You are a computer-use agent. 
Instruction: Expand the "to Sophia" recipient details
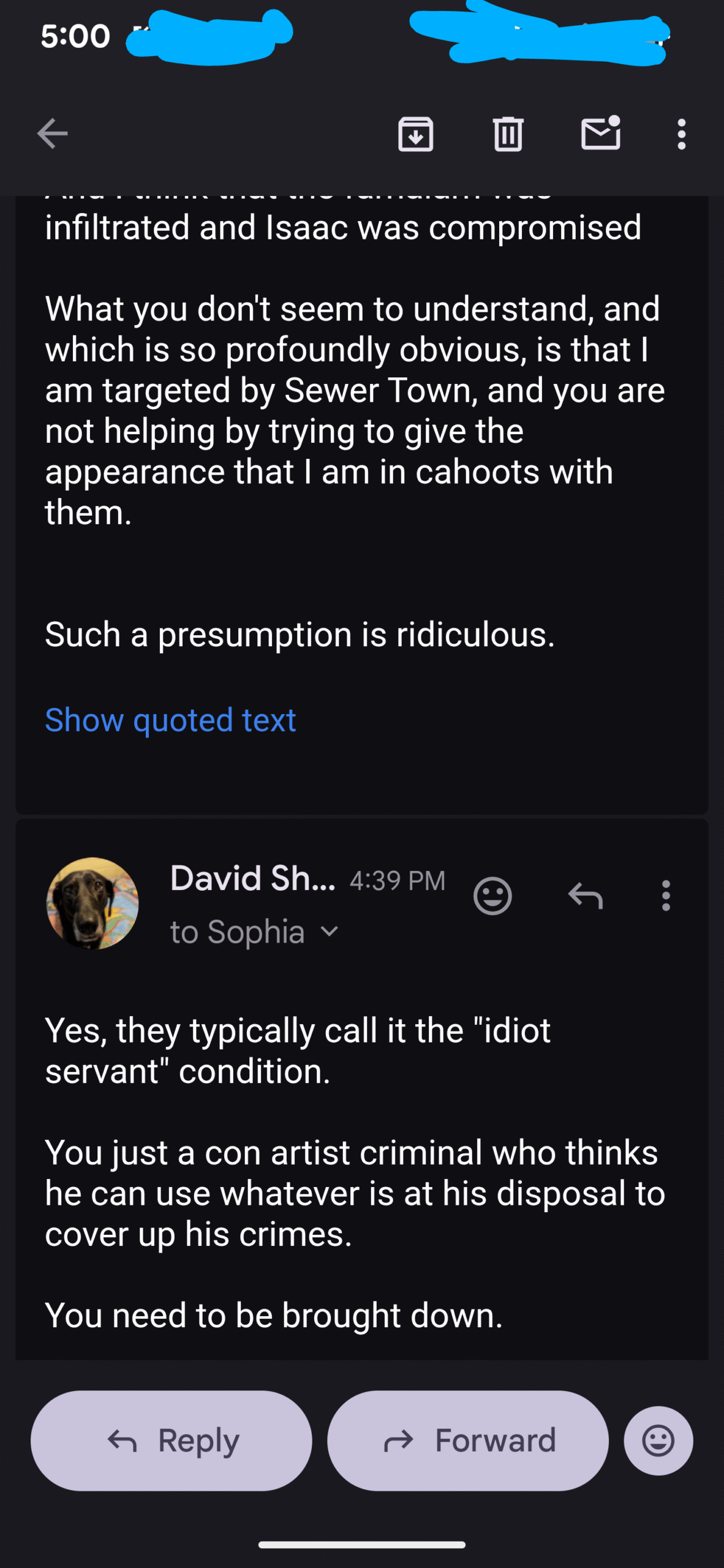pos(329,932)
